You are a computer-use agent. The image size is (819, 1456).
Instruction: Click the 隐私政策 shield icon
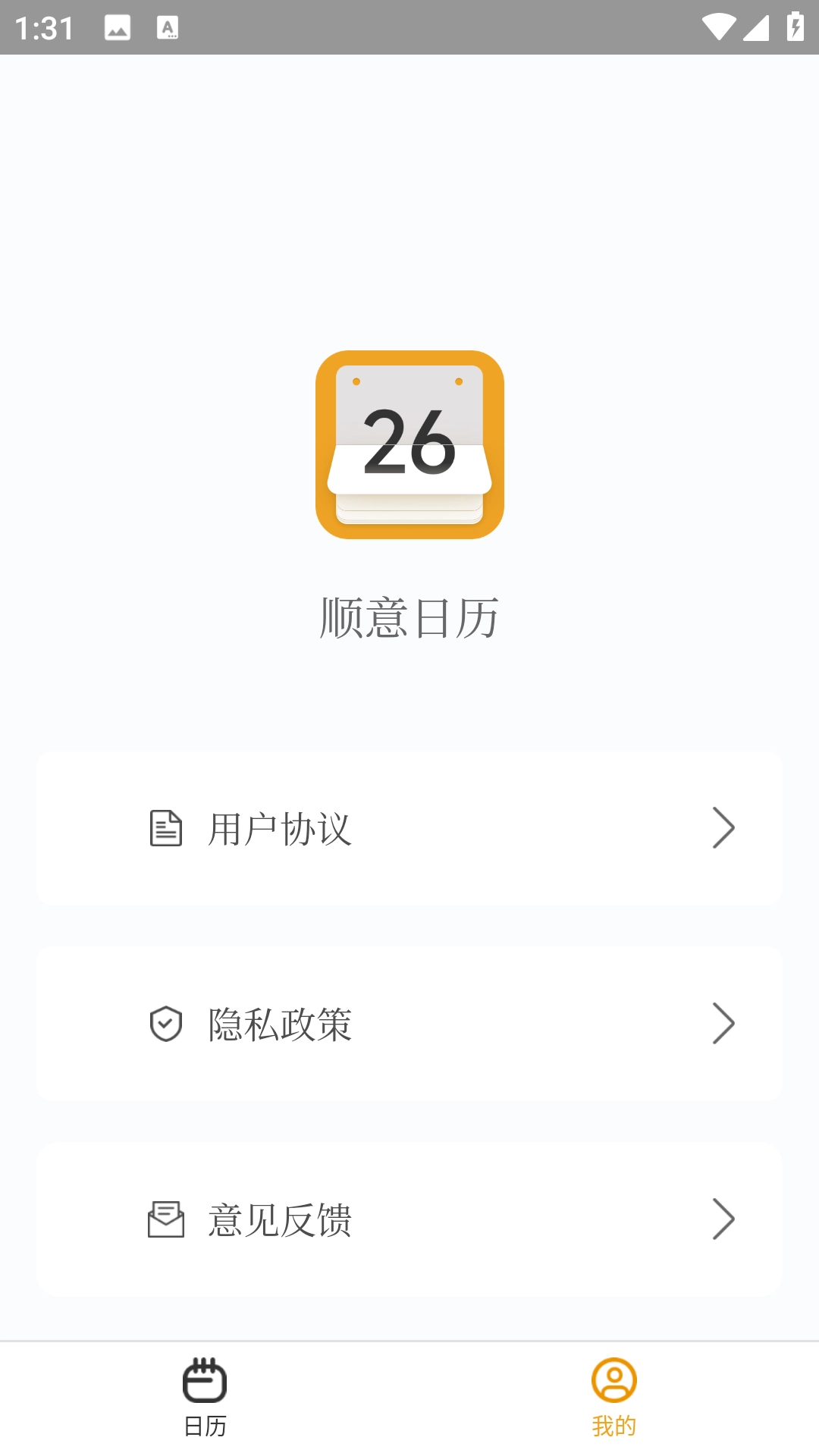click(x=167, y=1023)
